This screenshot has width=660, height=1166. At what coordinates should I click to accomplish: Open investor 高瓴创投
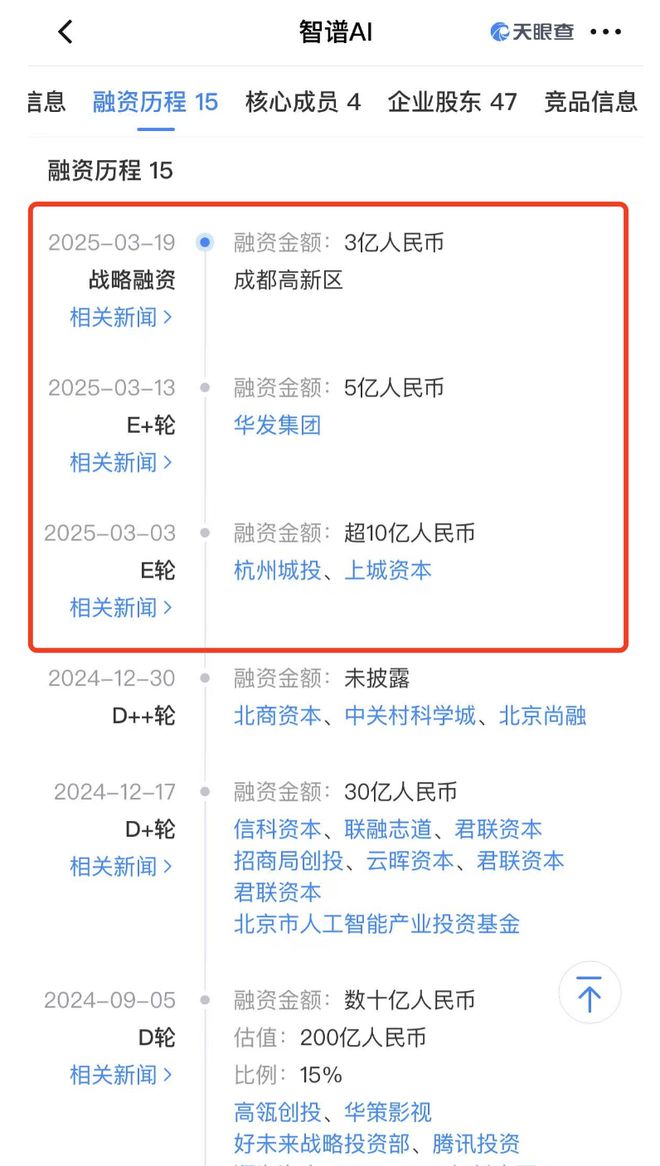coord(277,1112)
